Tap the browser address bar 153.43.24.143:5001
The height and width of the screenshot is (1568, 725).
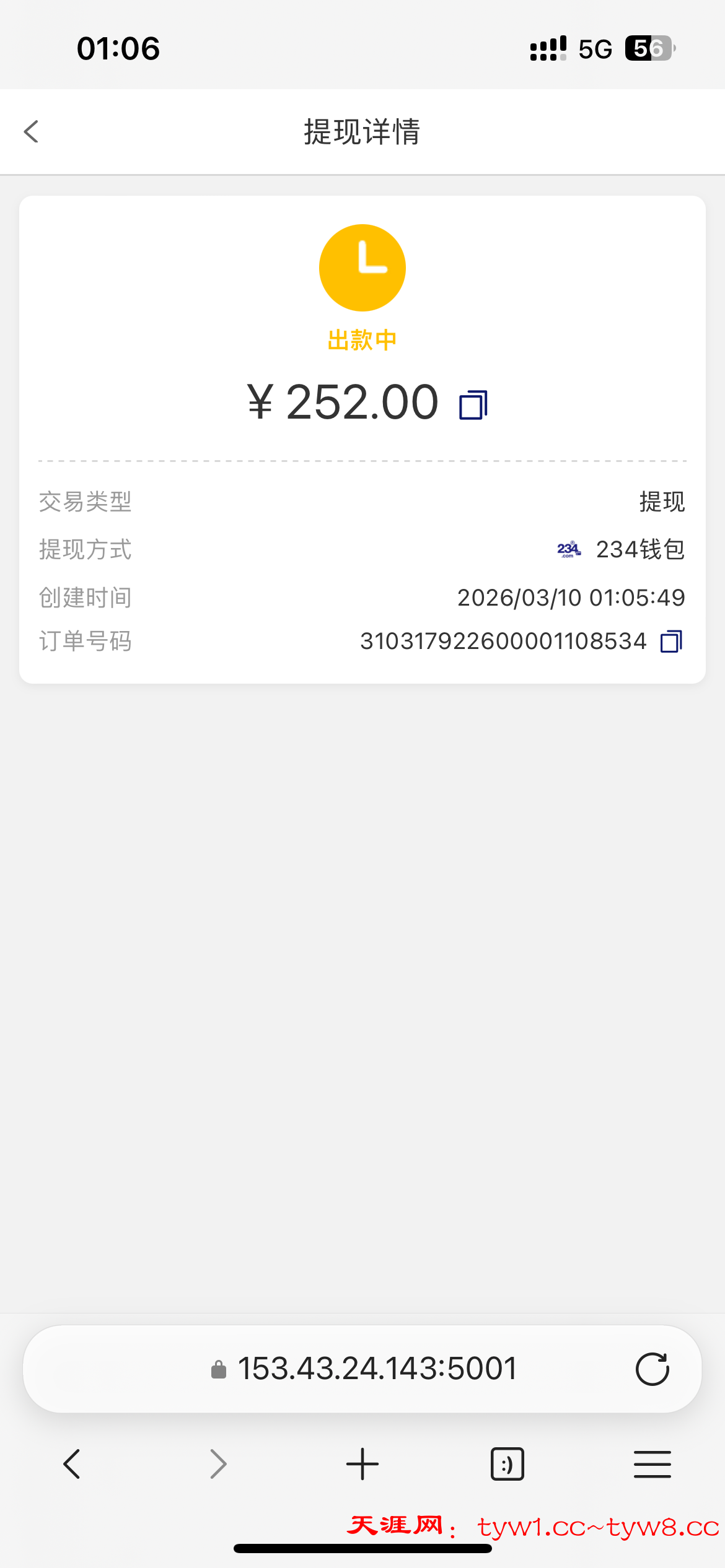point(377,1369)
